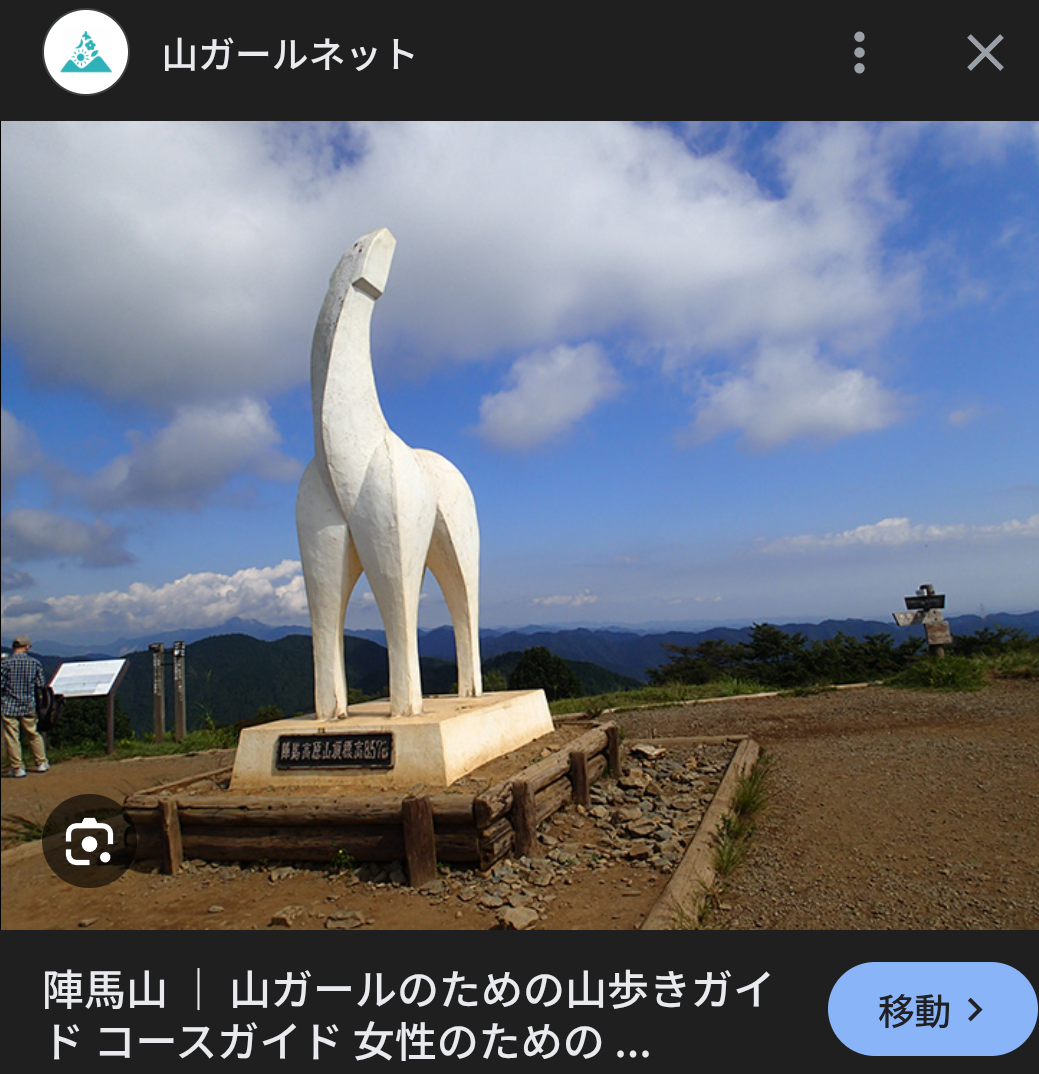Open the 山ガールネット source site
Viewport: 1039px width, 1074px height.
(x=288, y=54)
